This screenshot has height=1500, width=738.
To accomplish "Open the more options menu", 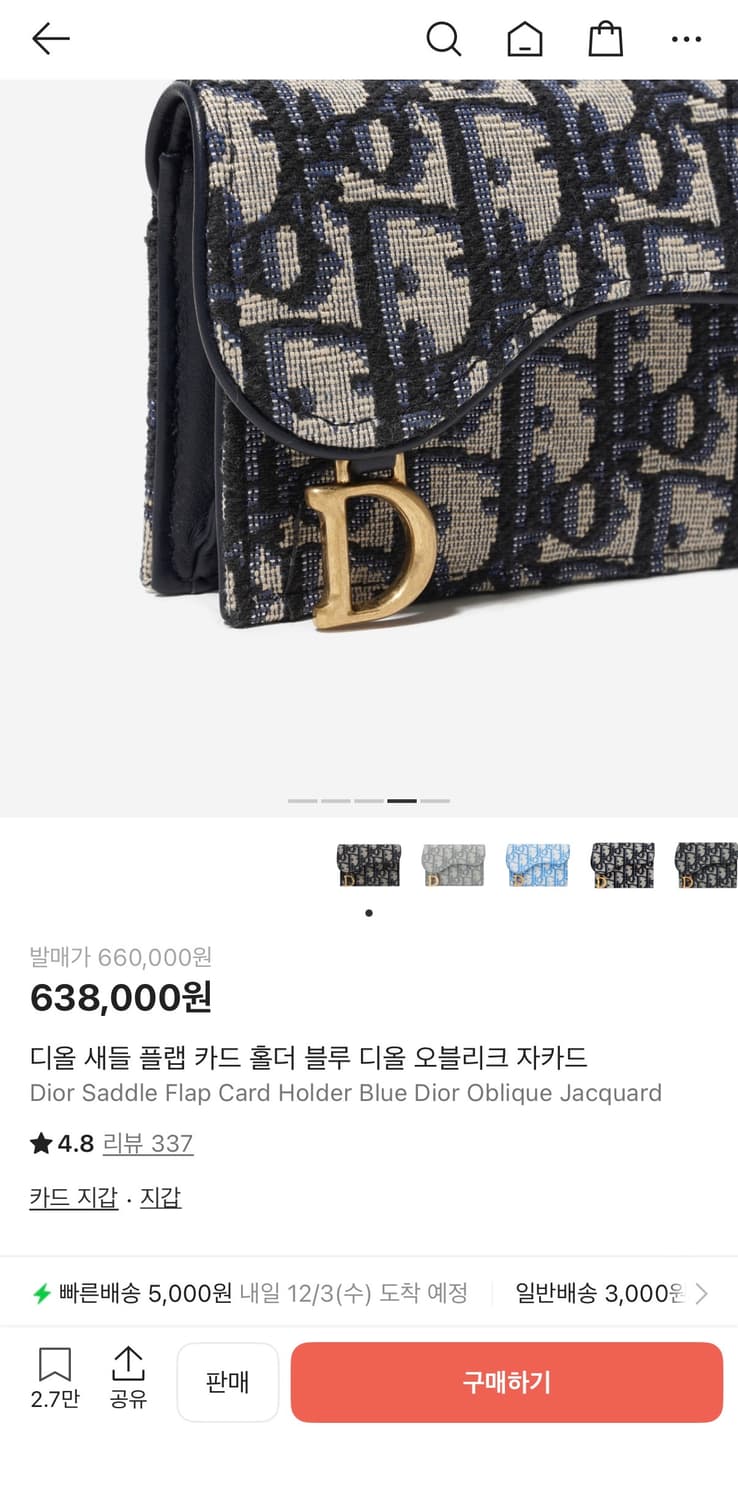I will [686, 39].
